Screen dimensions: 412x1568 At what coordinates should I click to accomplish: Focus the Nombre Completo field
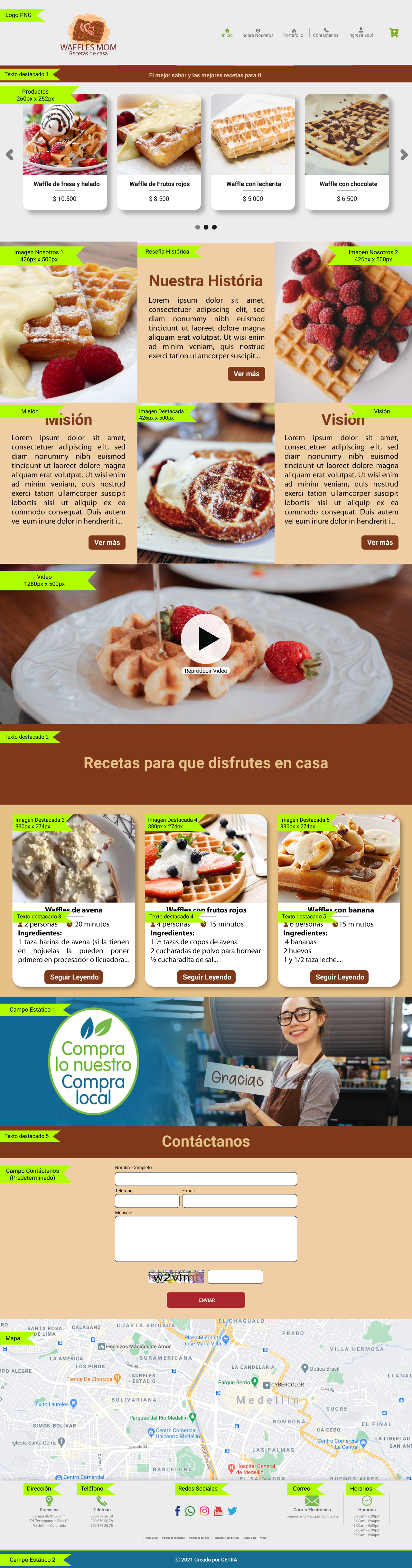206,1179
